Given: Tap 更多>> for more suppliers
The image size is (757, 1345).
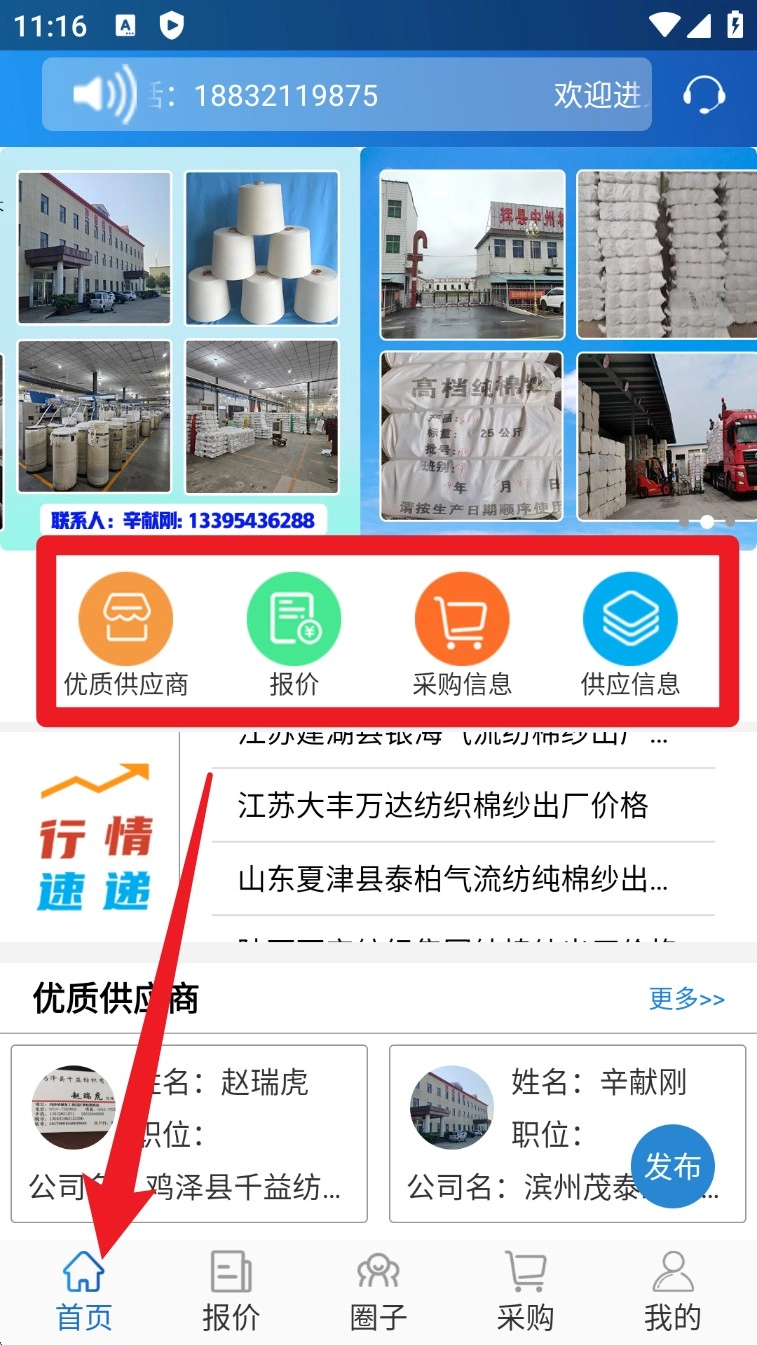Looking at the screenshot, I should [x=686, y=998].
